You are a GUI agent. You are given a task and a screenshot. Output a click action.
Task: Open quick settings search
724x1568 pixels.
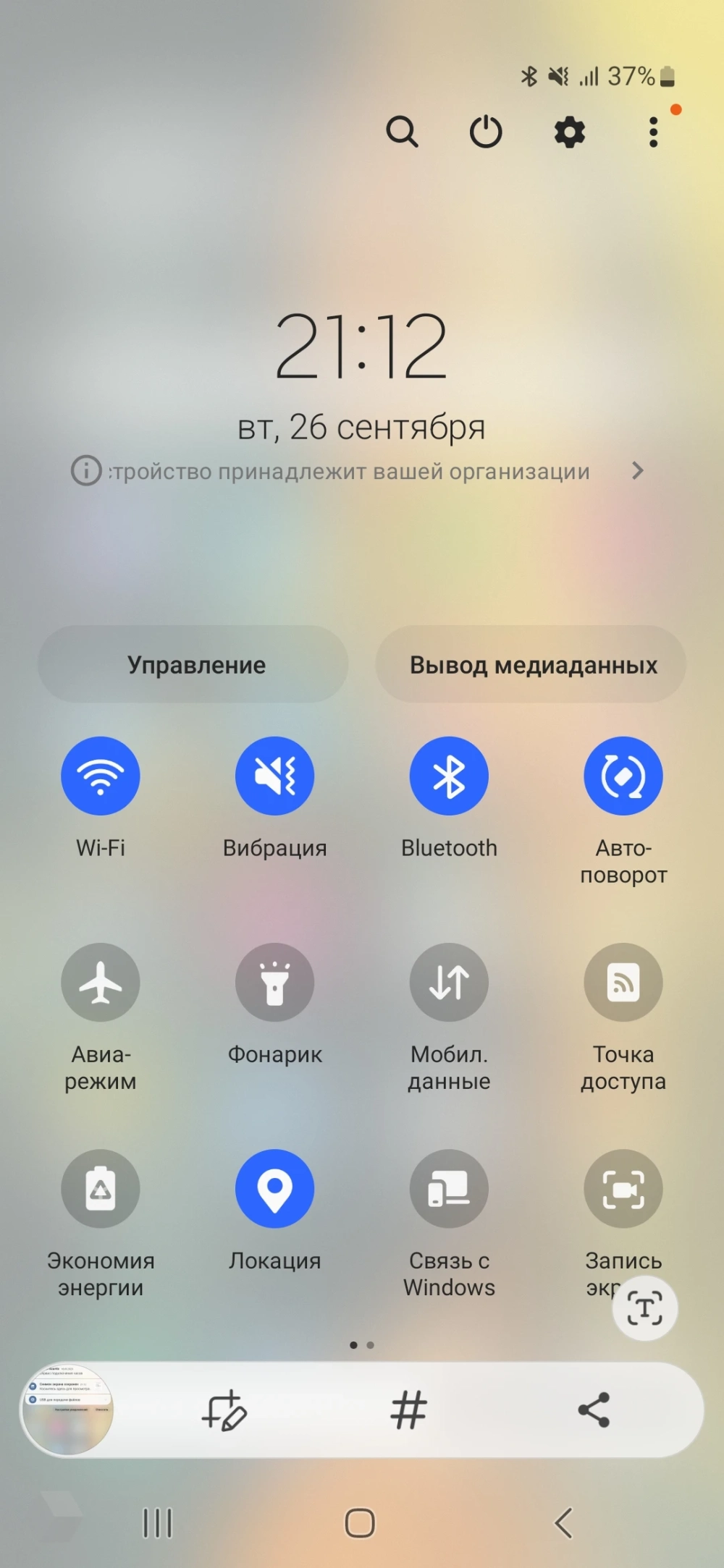point(402,132)
